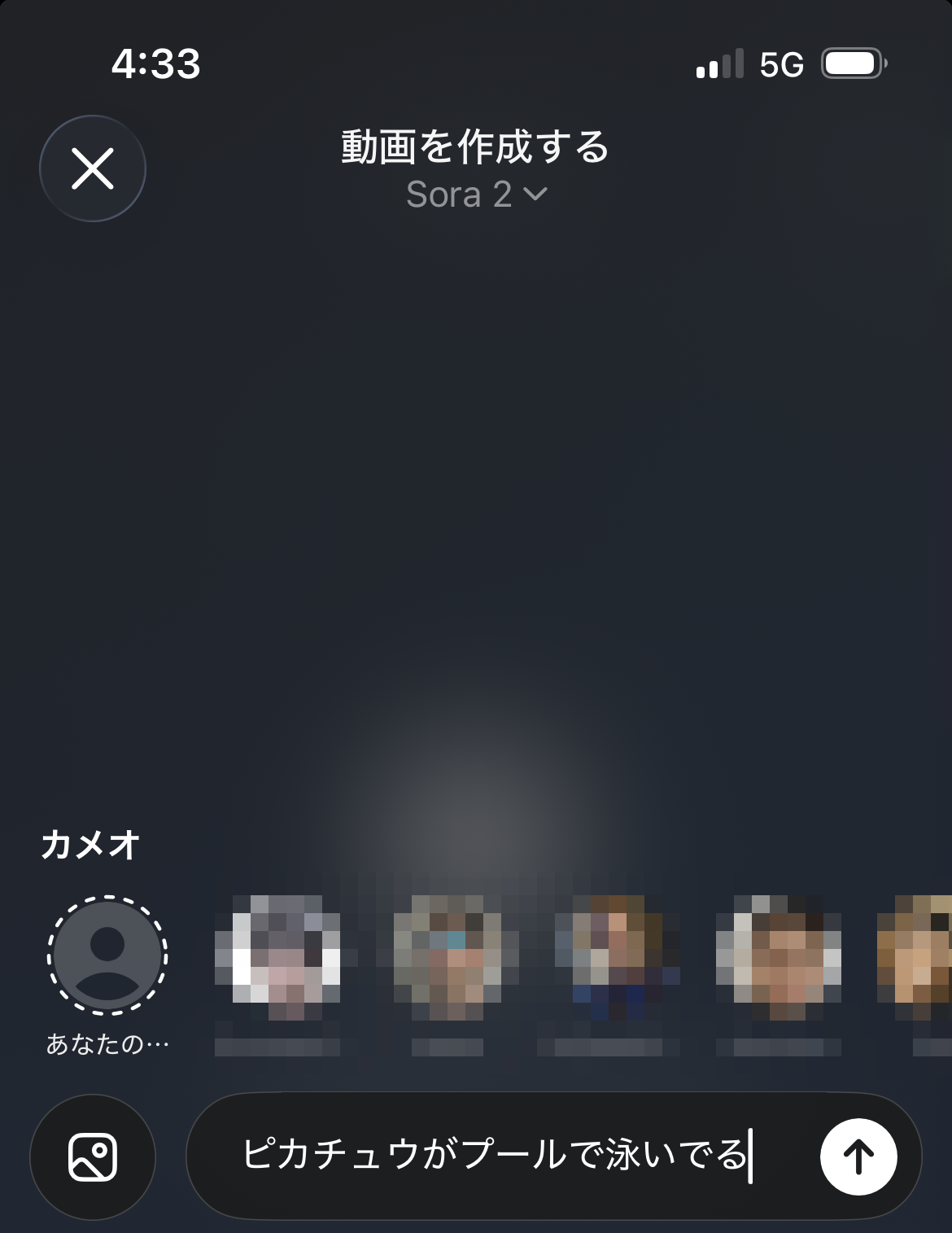Viewport: 952px width, 1233px height.
Task: Submit the prompt with the arrow button
Action: 858,1156
